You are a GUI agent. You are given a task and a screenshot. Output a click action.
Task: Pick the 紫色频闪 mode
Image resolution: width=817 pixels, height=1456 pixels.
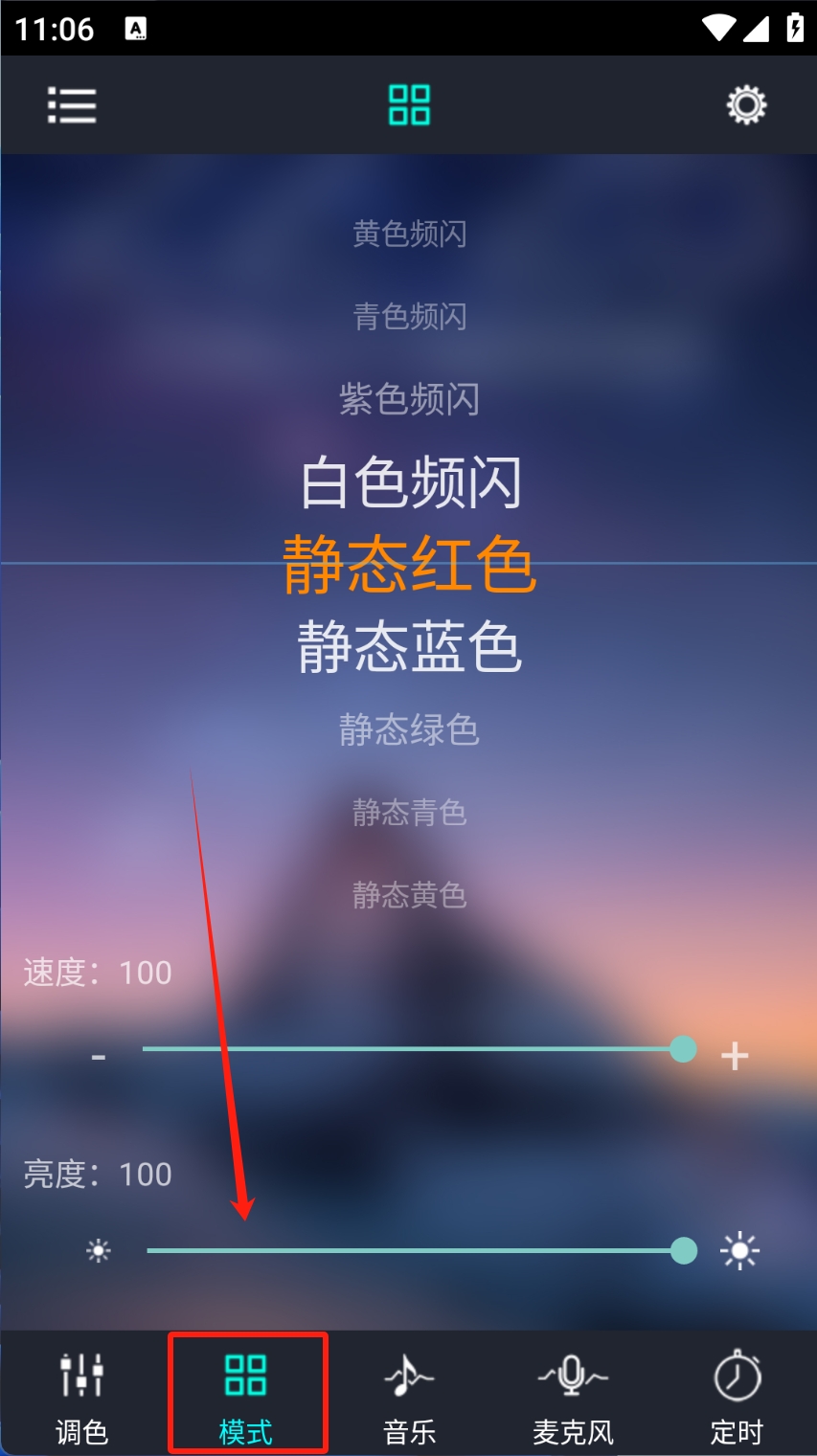[409, 399]
